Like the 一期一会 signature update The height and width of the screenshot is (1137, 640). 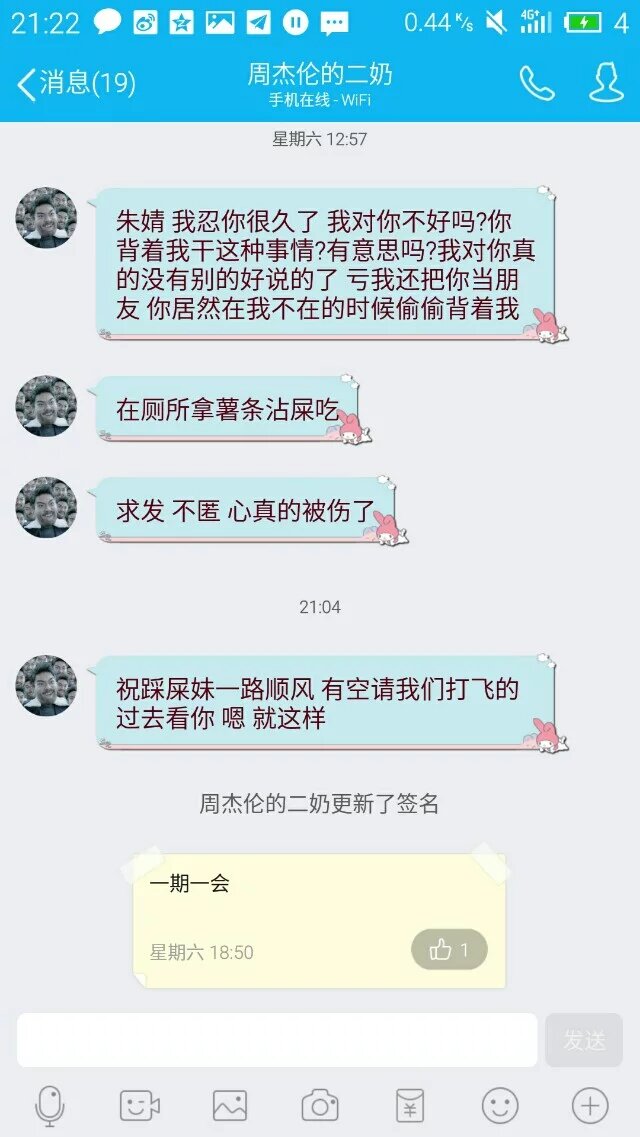pyautogui.click(x=449, y=950)
